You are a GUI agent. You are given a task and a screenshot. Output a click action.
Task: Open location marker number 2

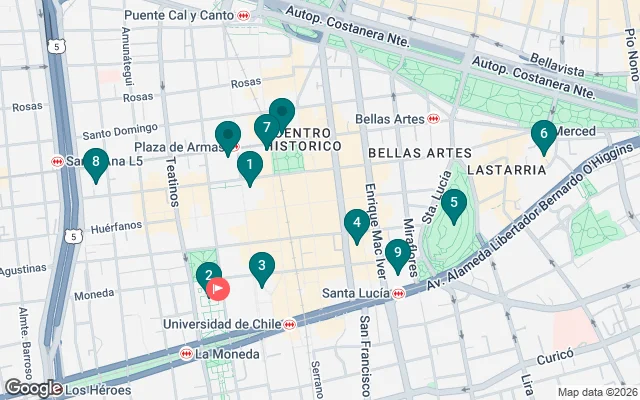[x=207, y=274]
